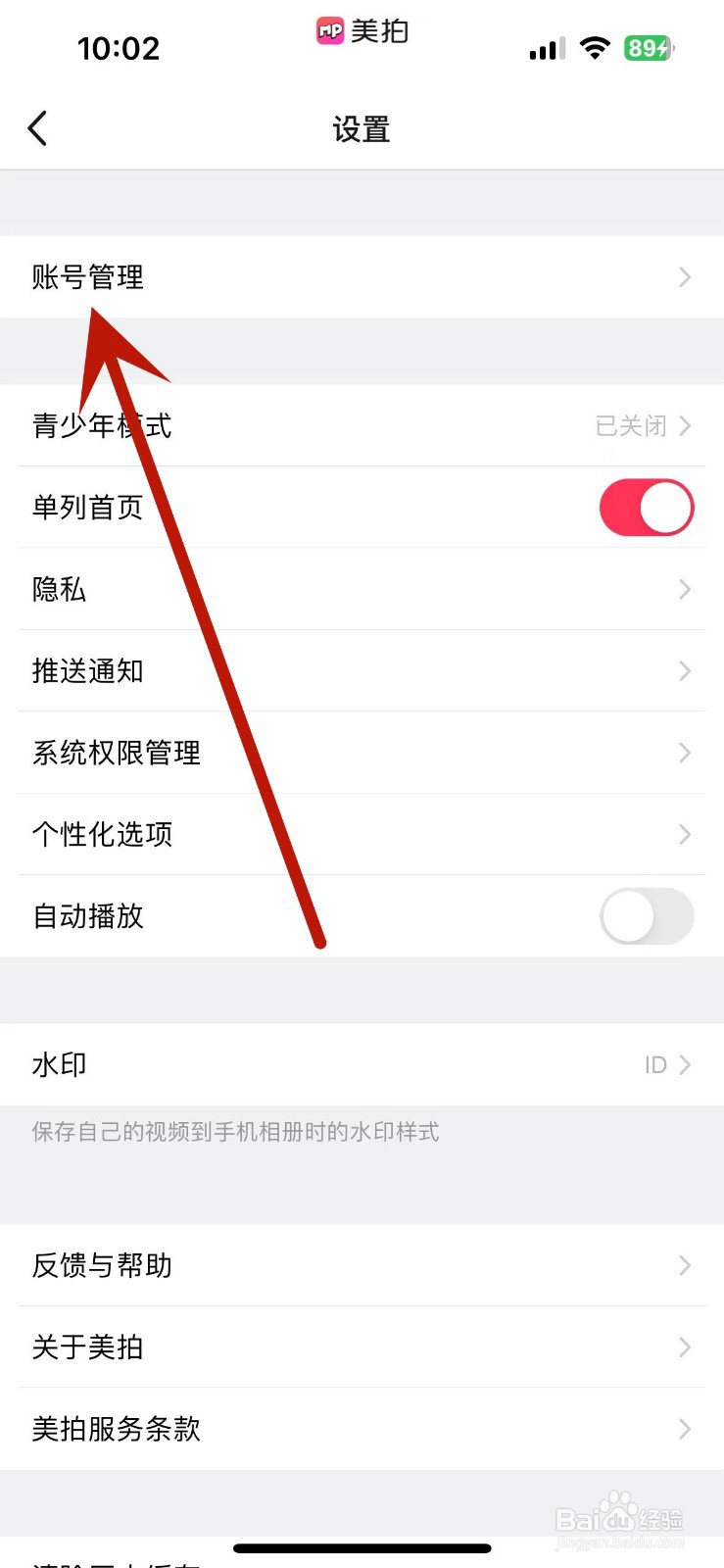Open 个性化选项 via its chevron

684,835
